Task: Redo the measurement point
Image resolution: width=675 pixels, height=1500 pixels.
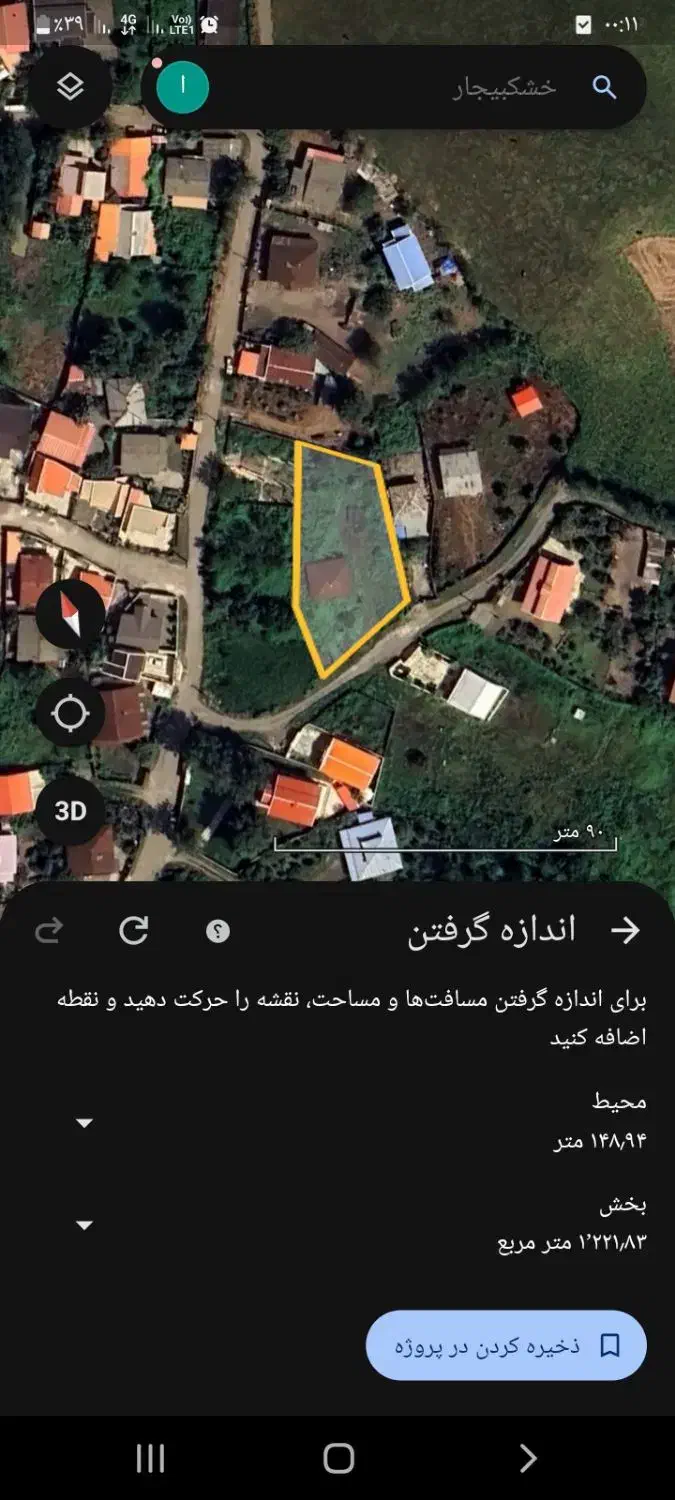Action: [48, 932]
